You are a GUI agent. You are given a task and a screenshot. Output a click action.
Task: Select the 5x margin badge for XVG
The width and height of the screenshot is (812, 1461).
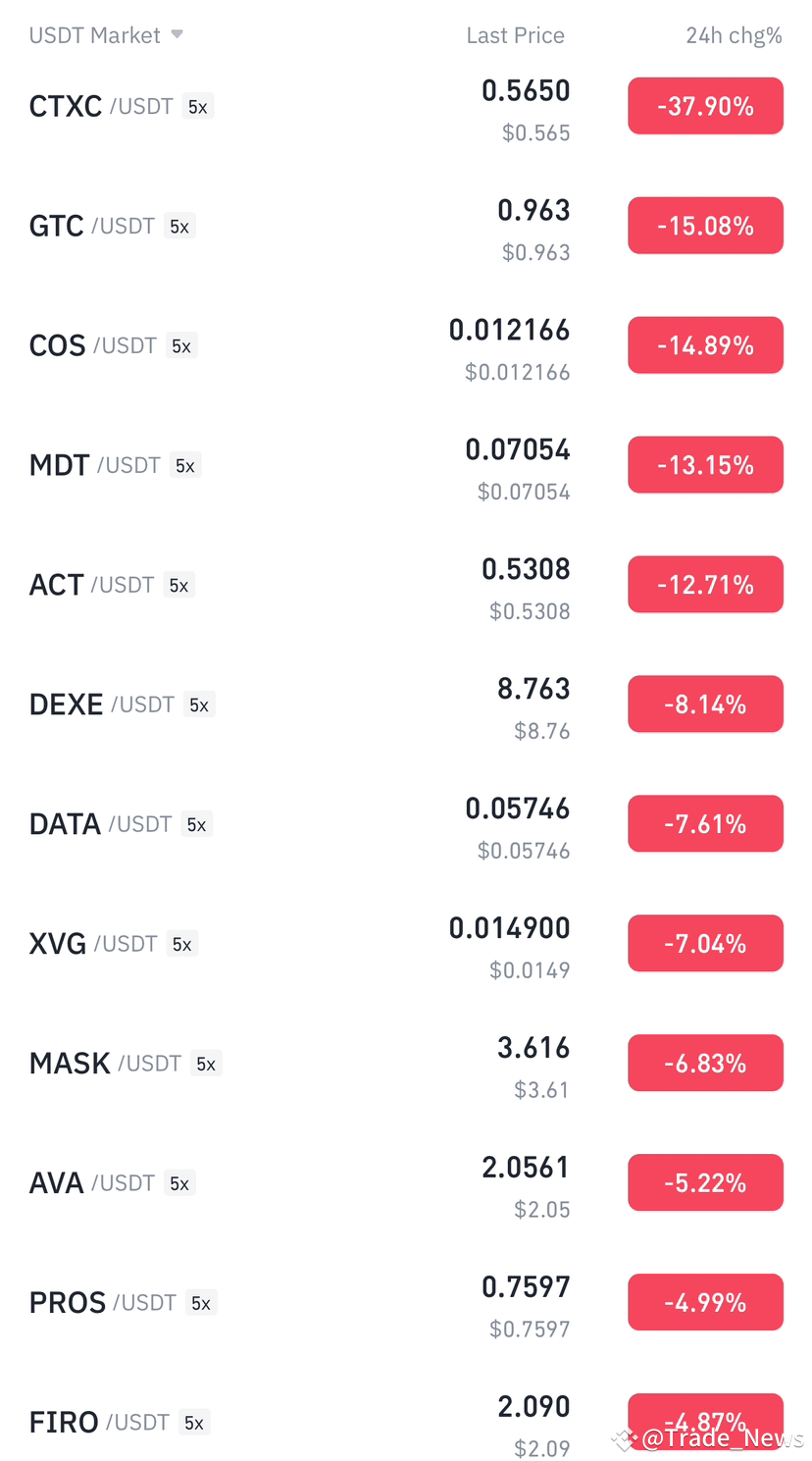[x=181, y=943]
